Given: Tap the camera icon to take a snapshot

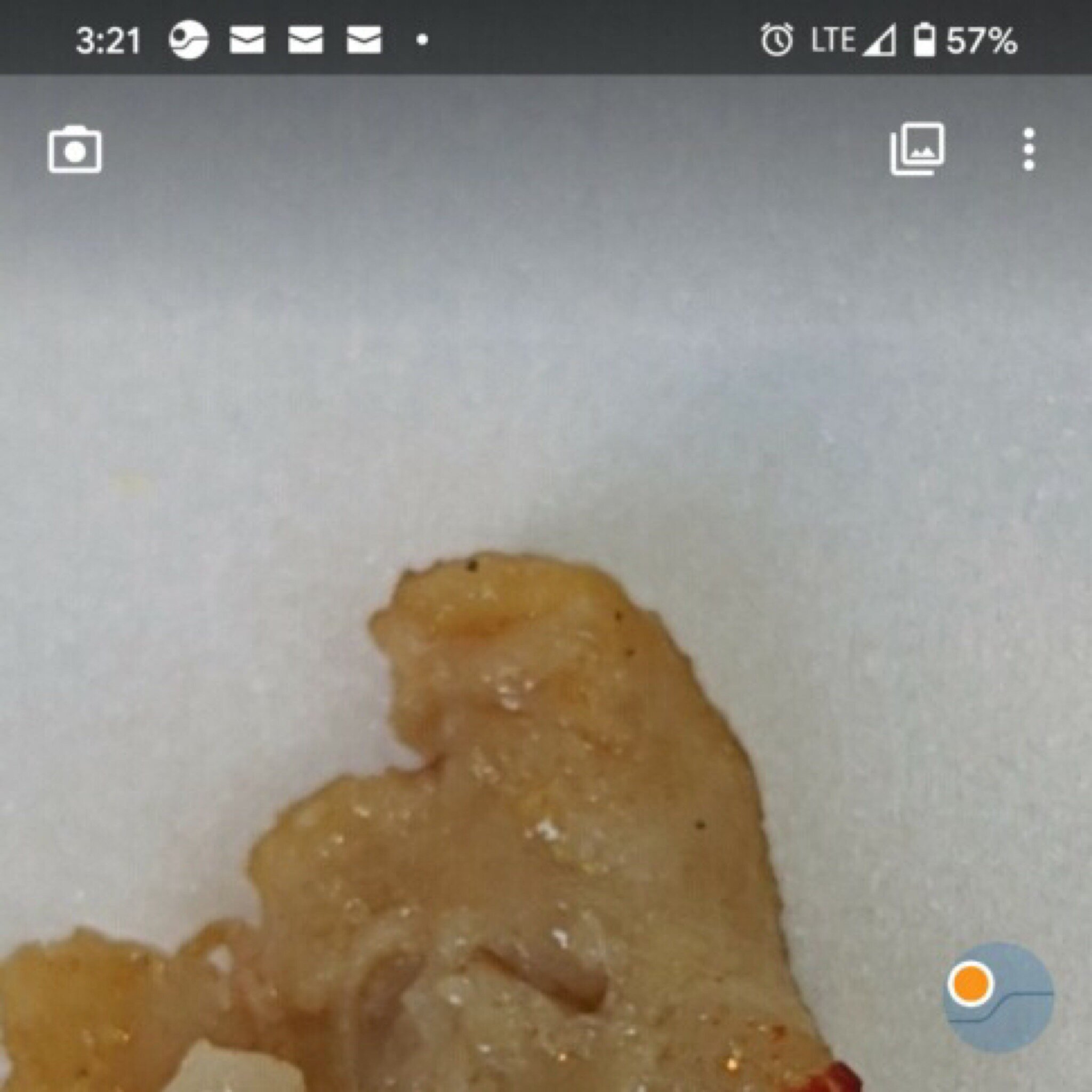Looking at the screenshot, I should tap(75, 150).
